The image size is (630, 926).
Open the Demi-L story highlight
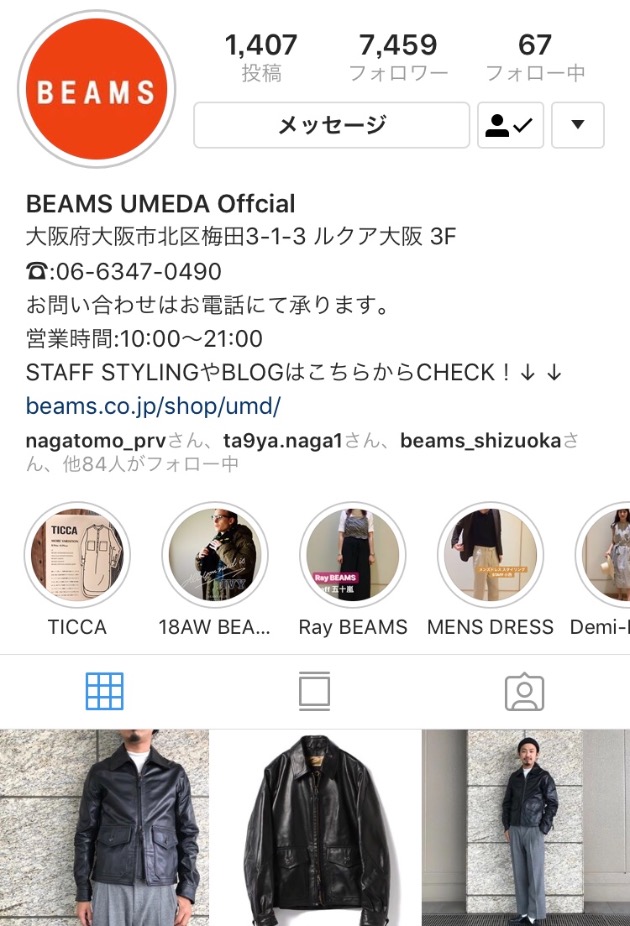coord(605,557)
